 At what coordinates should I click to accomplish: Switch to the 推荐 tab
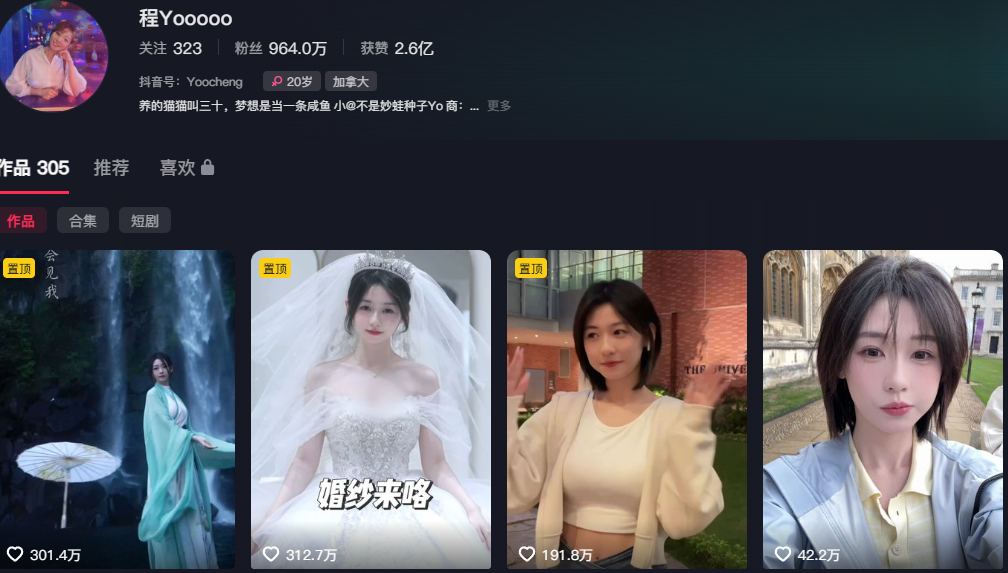tap(111, 168)
